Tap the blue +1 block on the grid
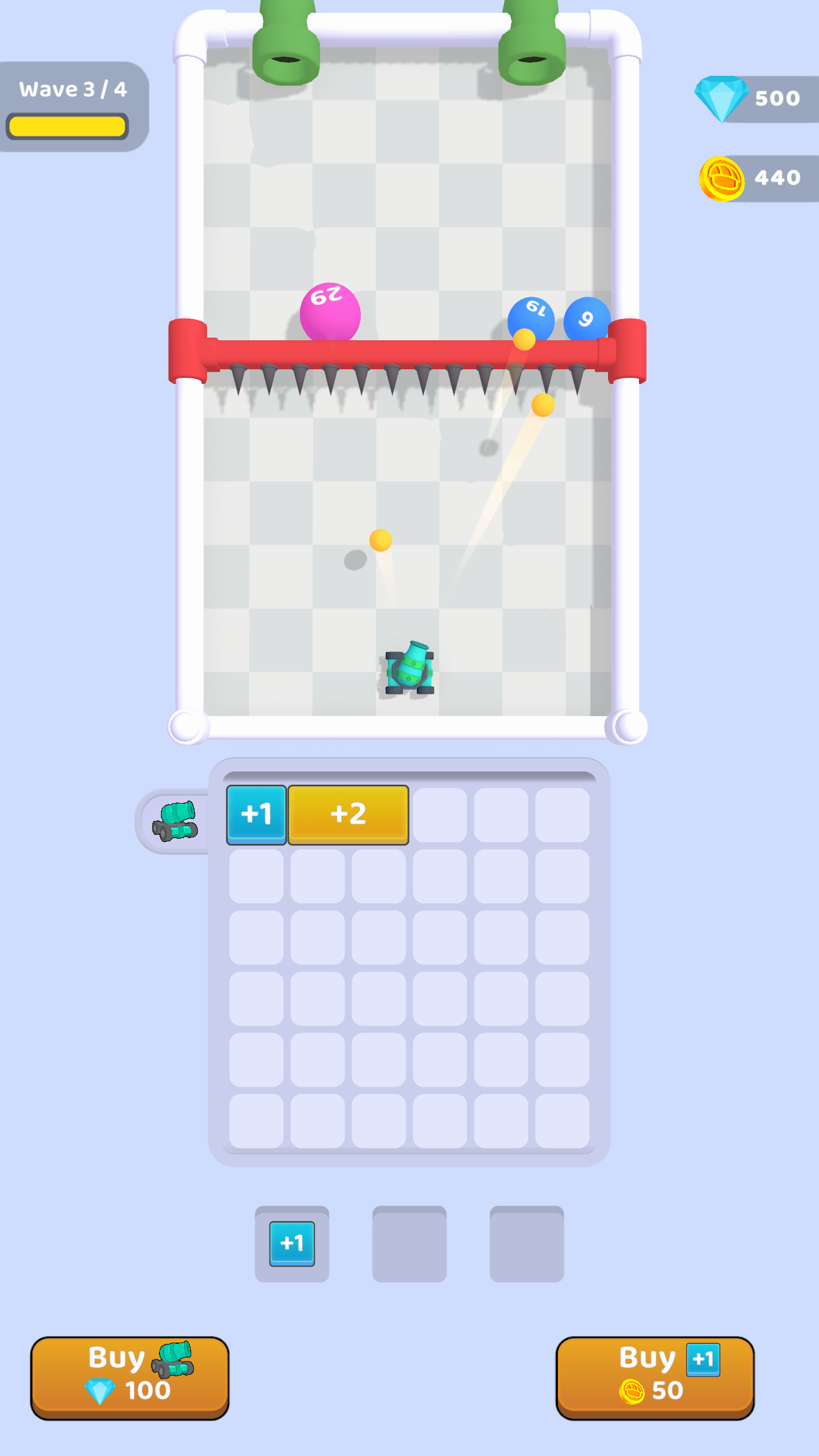 [x=257, y=814]
